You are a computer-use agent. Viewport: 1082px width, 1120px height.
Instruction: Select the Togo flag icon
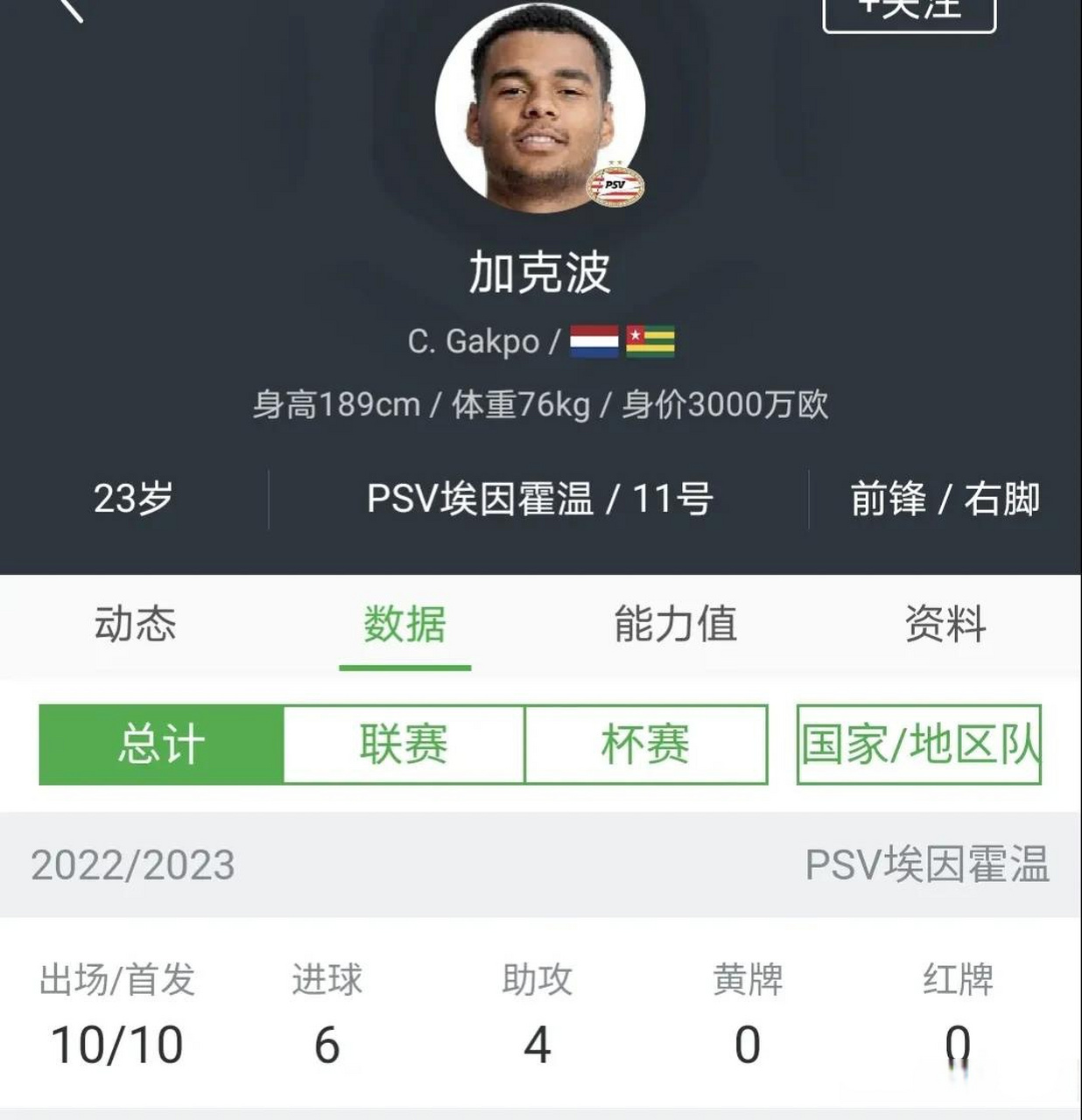(650, 342)
